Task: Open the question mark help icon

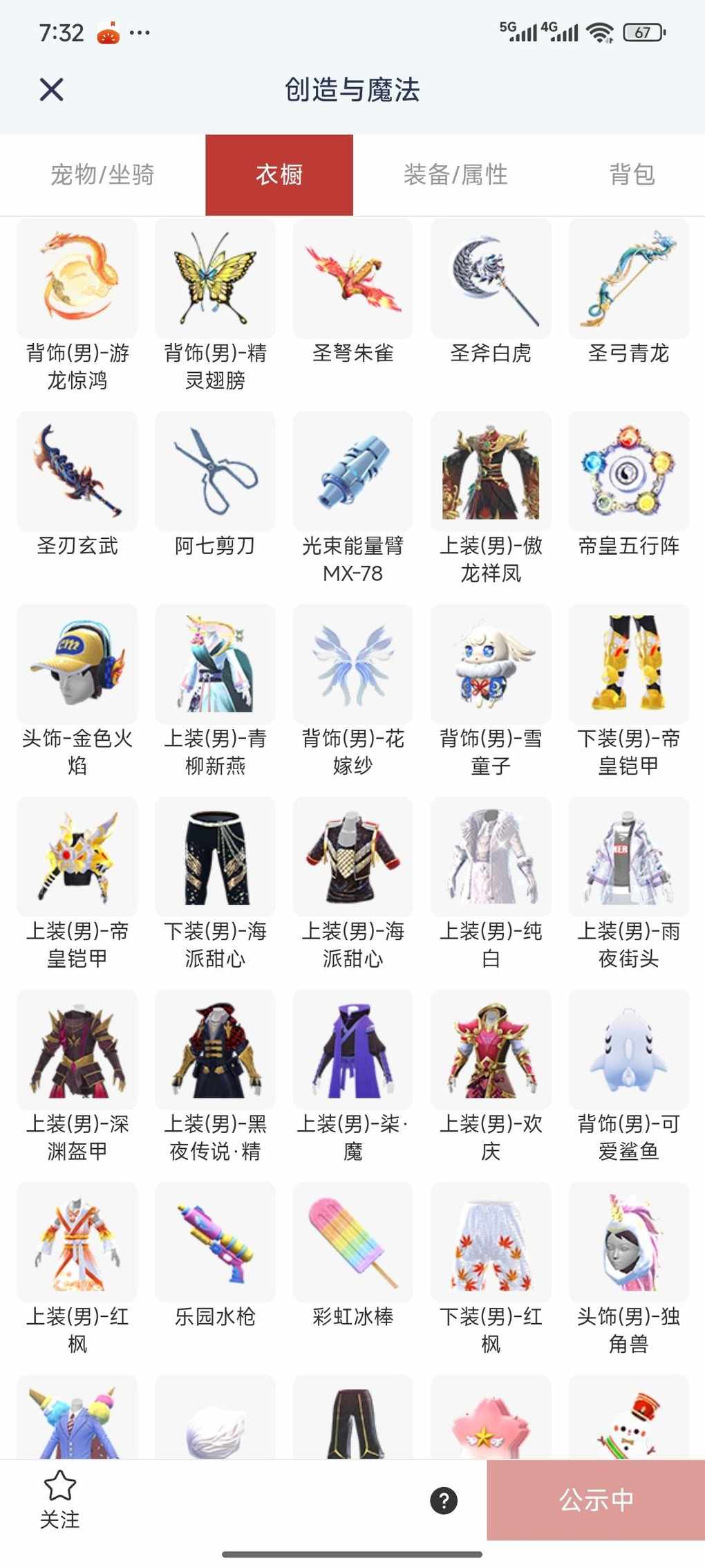Action: pos(444,1500)
